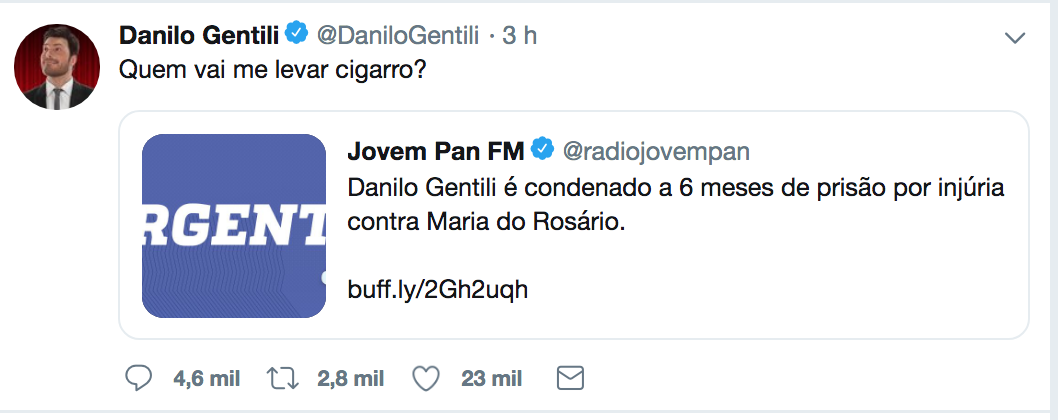Open Danilo Gentili's profile picture
Screen dimensions: 1058x420
[57, 67]
